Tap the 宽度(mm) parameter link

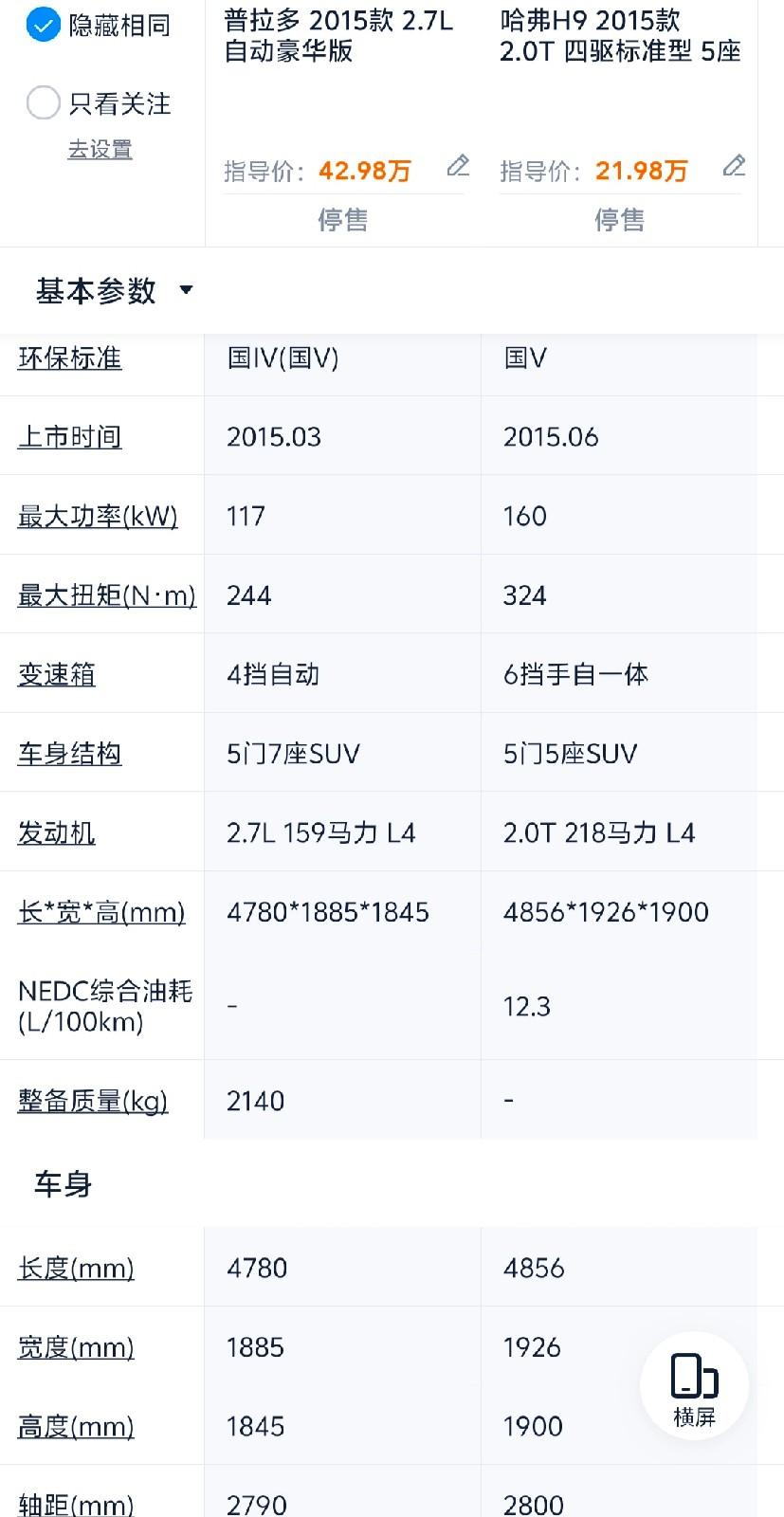tap(76, 1347)
